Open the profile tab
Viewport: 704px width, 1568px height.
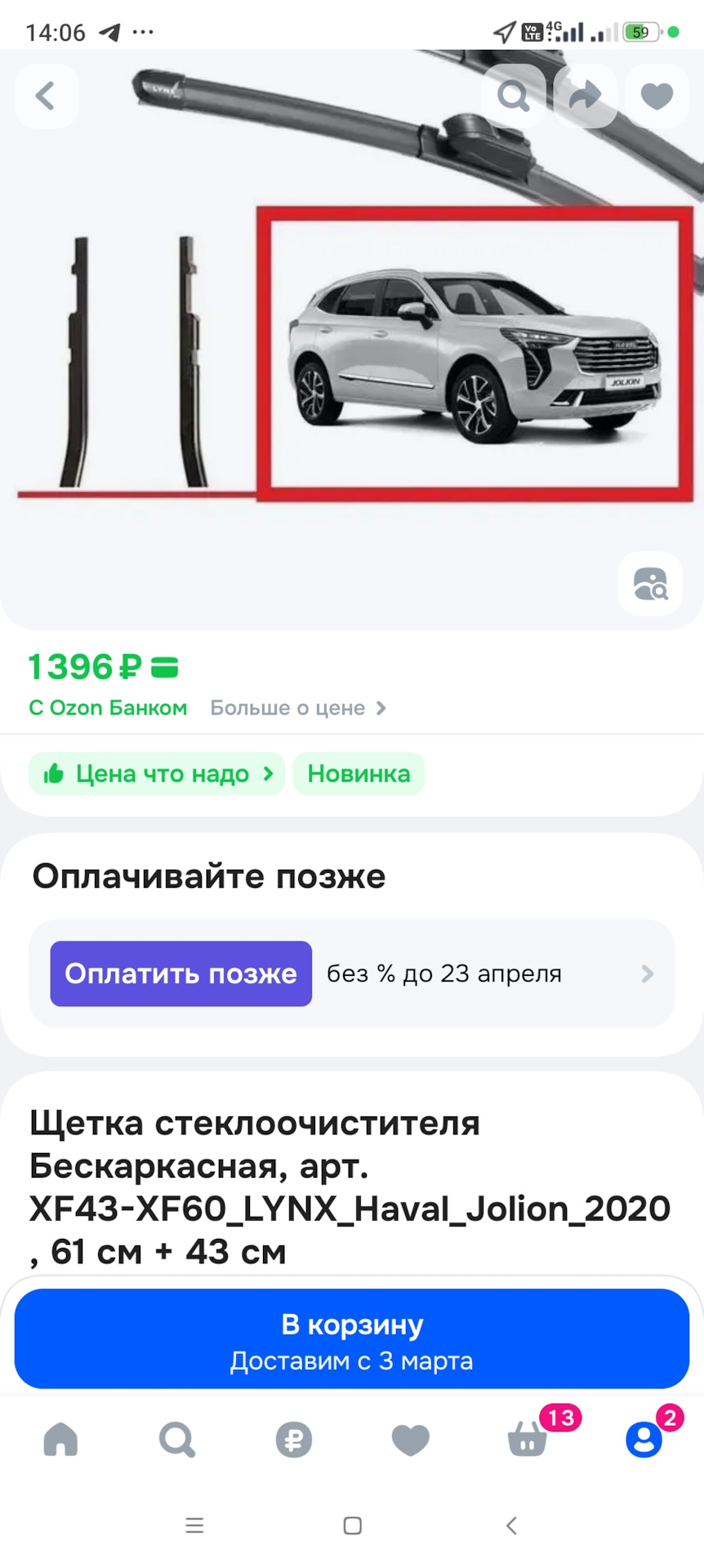[644, 1440]
